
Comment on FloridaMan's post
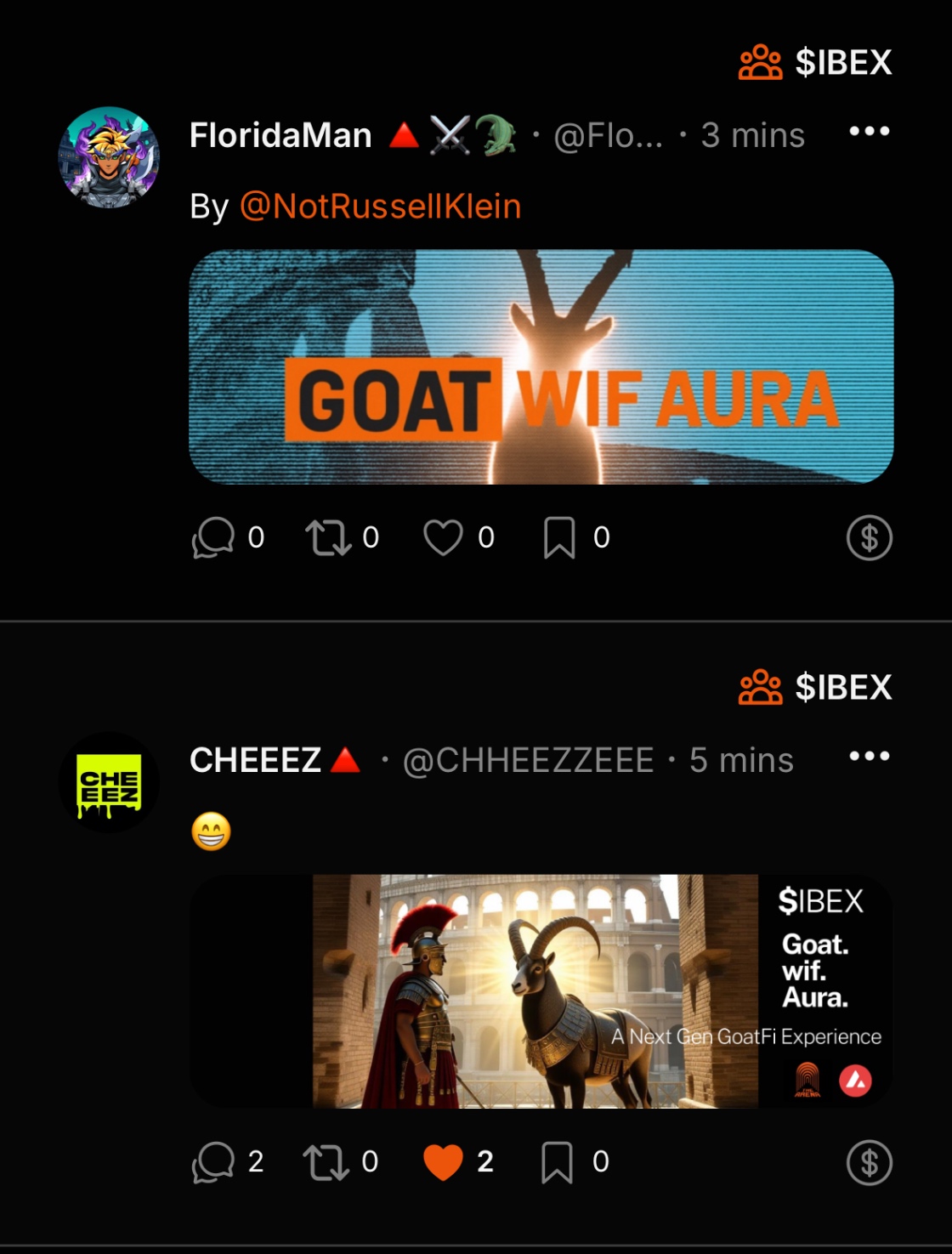(x=213, y=537)
